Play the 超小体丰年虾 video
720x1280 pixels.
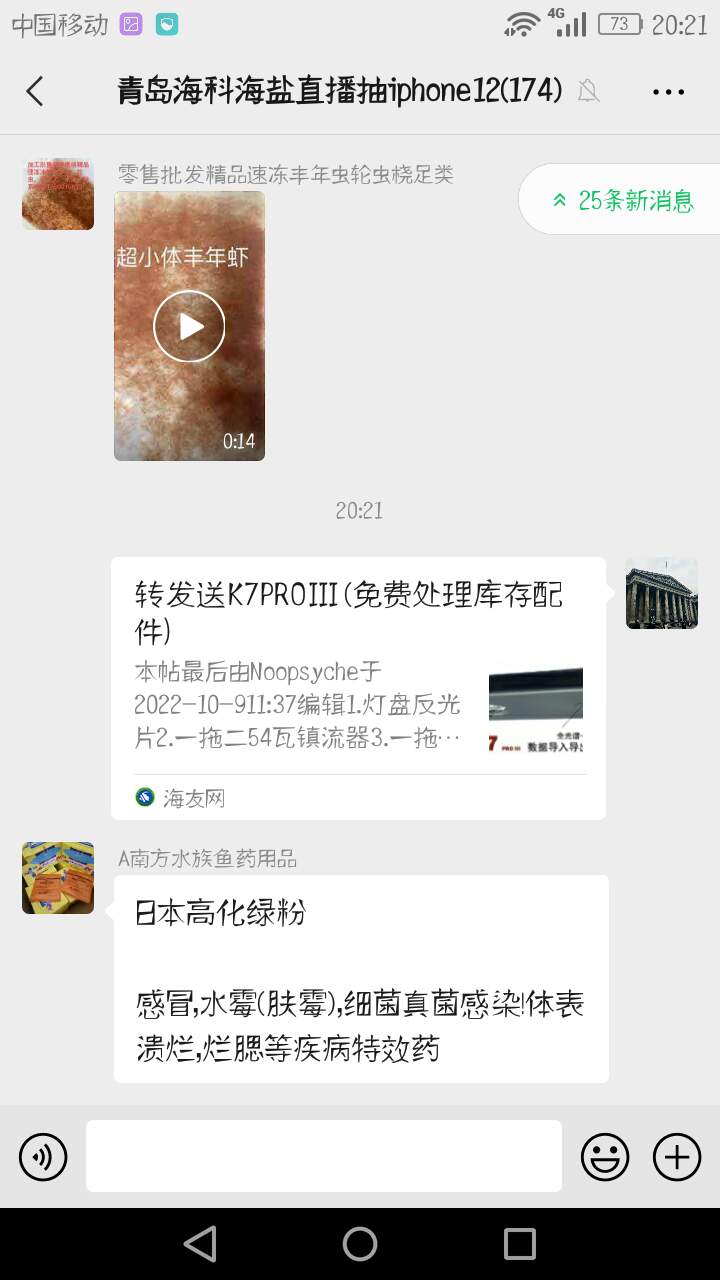click(189, 326)
